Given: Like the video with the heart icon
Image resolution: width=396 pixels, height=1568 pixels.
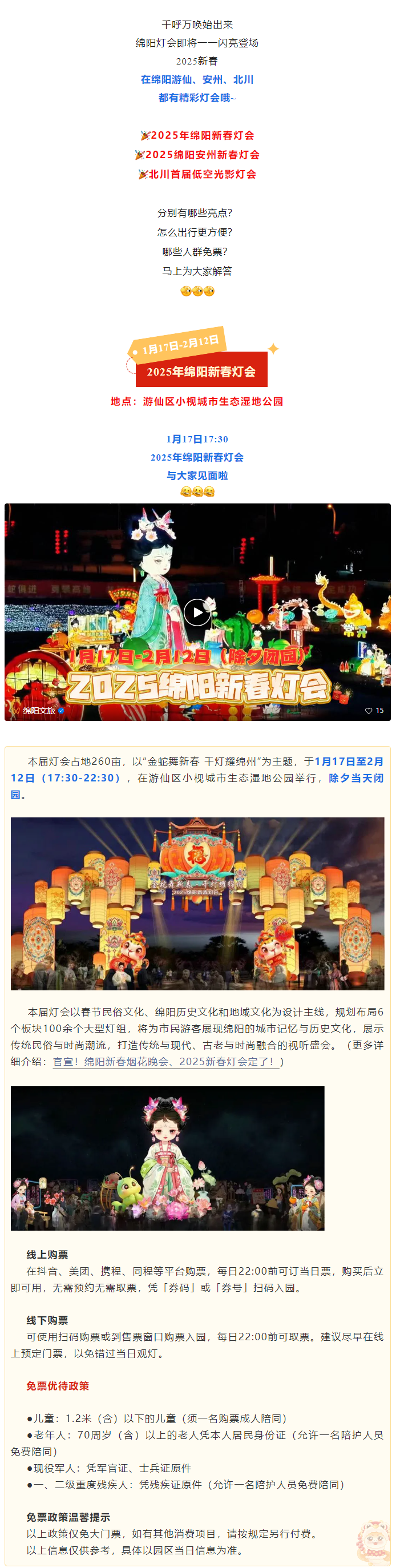Looking at the screenshot, I should pyautogui.click(x=368, y=710).
